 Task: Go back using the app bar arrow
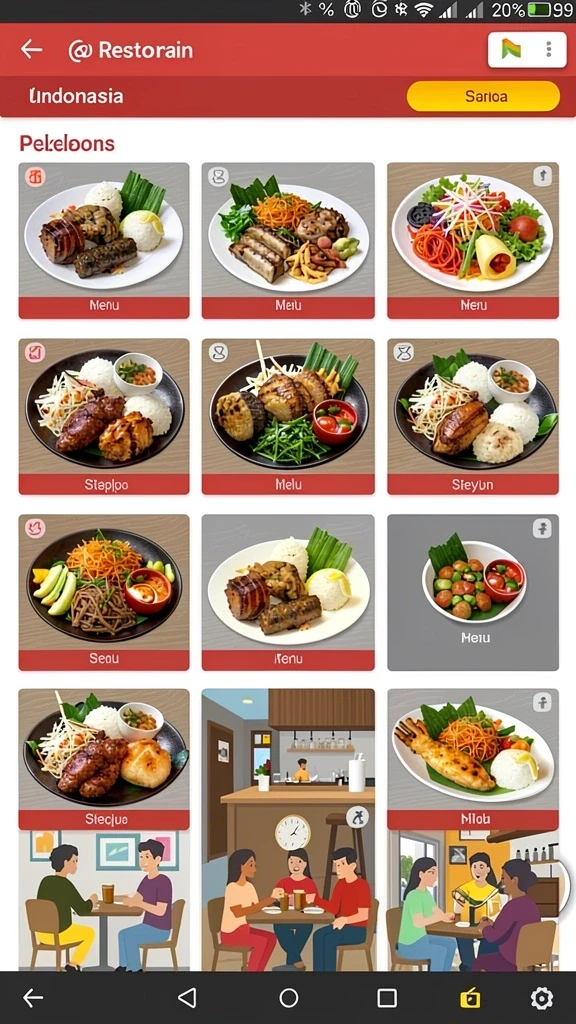(31, 50)
